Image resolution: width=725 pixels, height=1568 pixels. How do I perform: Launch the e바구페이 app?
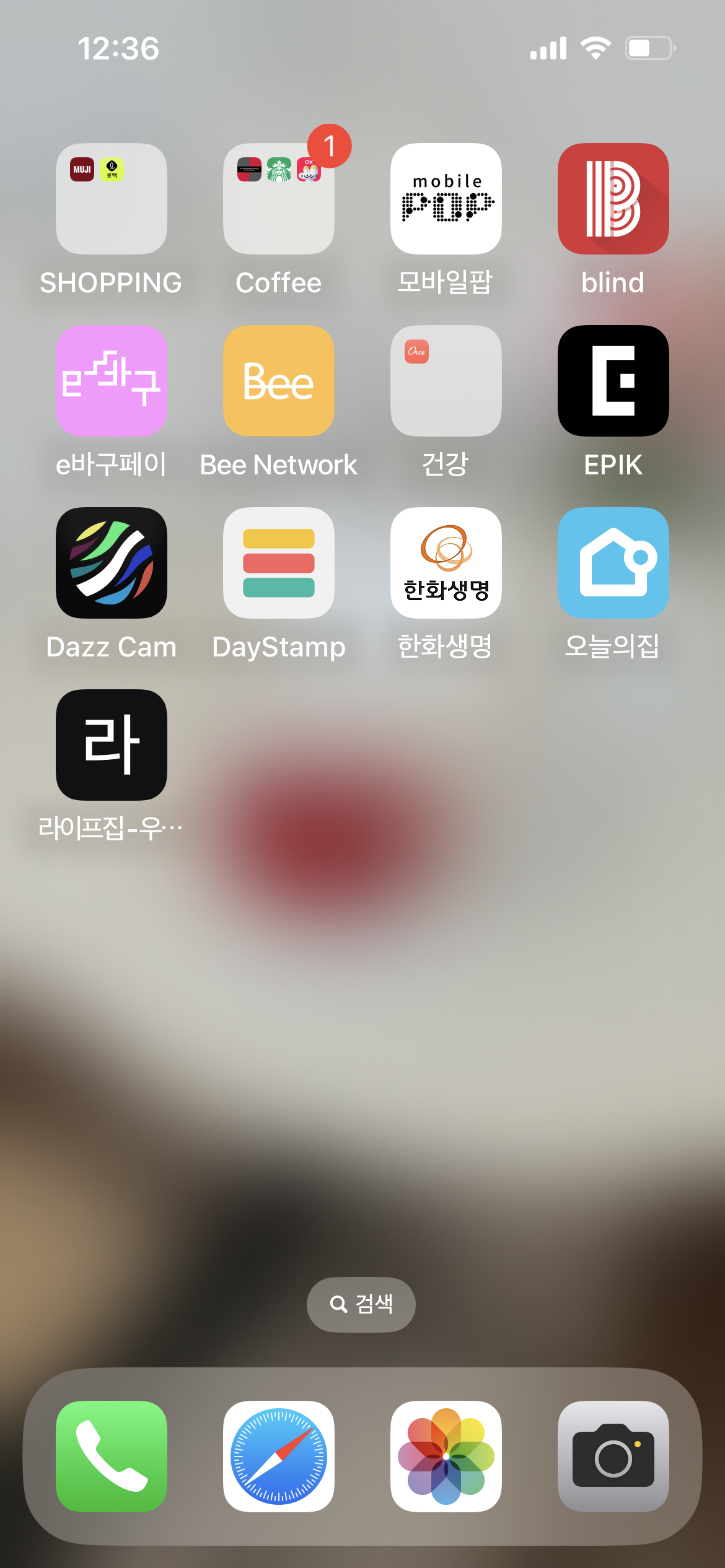pyautogui.click(x=112, y=381)
